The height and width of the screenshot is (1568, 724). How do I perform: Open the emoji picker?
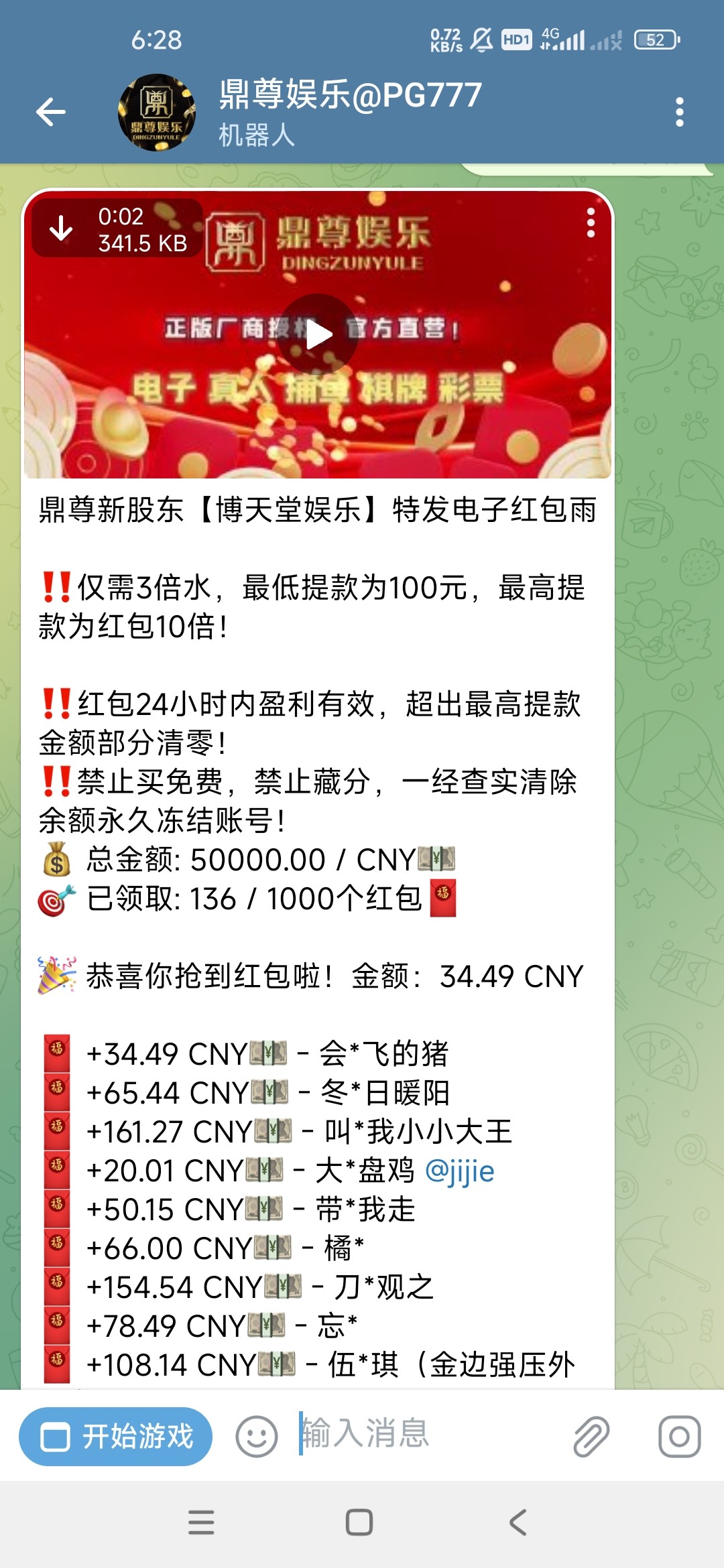(x=256, y=1437)
